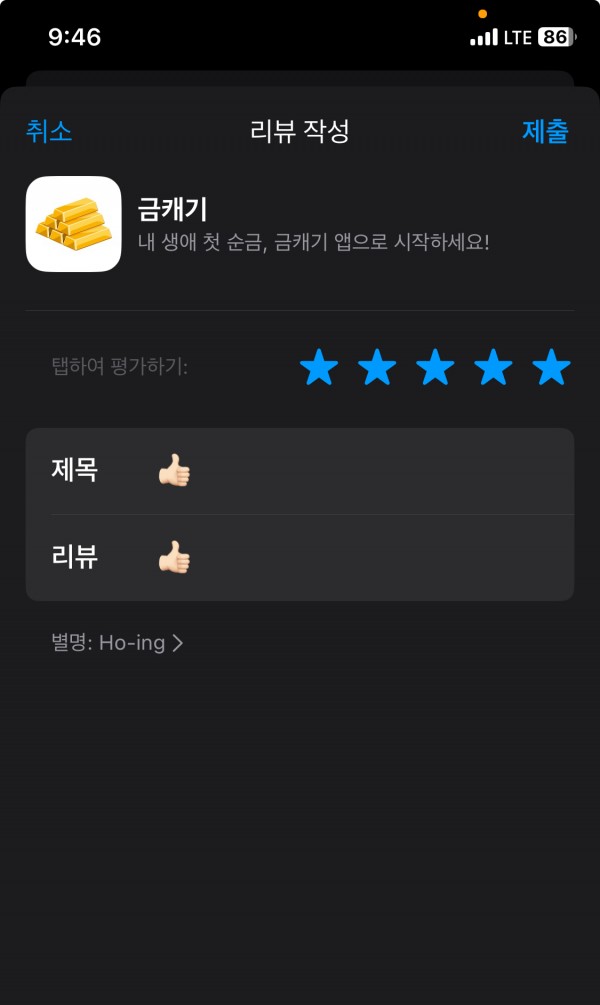Open the 별명 Ho-ing nickname setting
600x1005 pixels.
117,643
